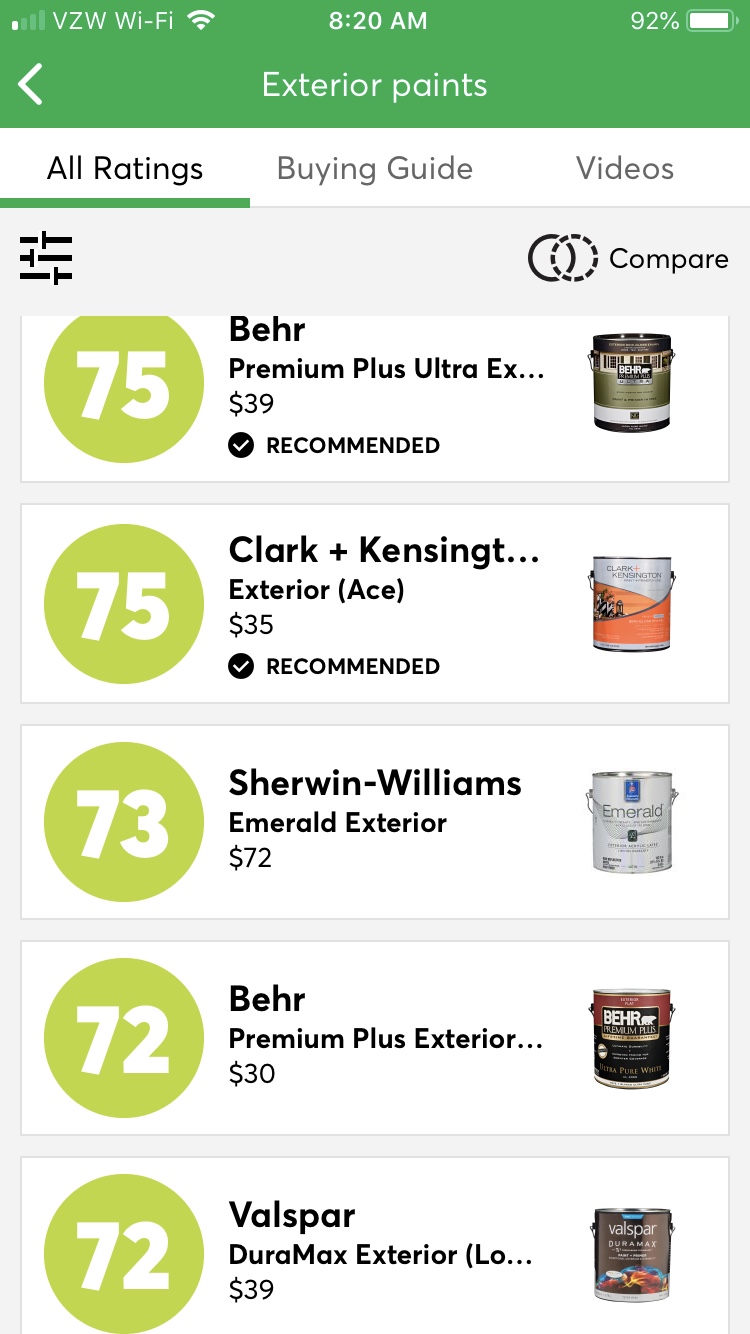Open the filter settings icon
The image size is (750, 1334).
pos(46,258)
